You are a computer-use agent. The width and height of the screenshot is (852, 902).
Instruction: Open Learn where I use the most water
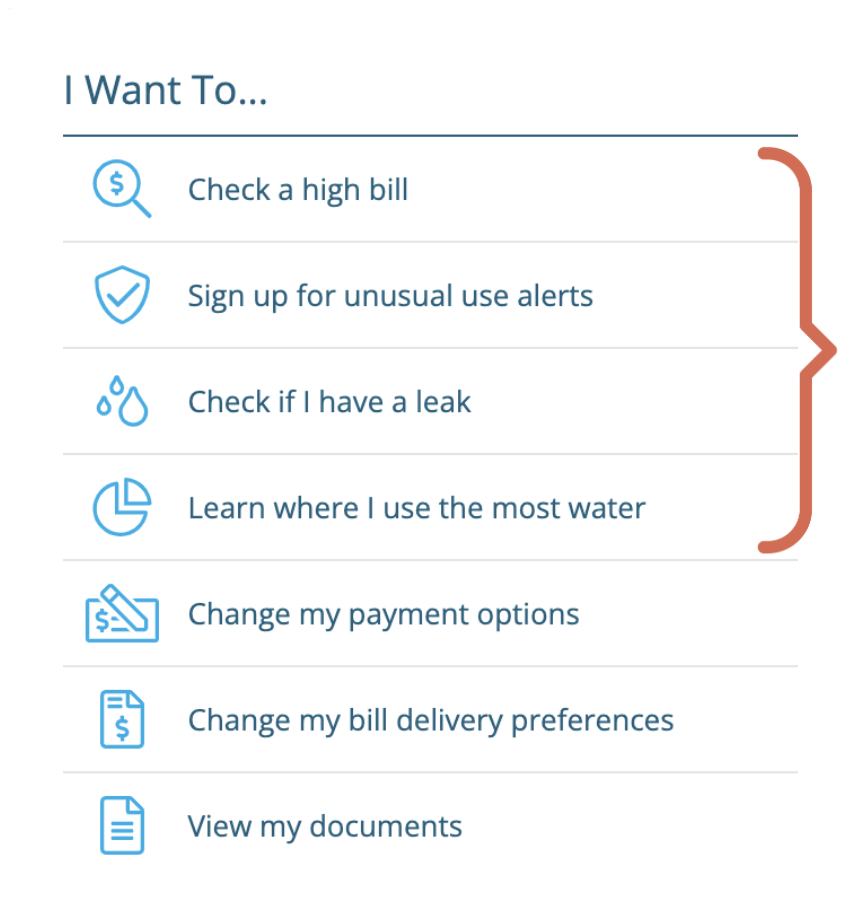(x=416, y=508)
